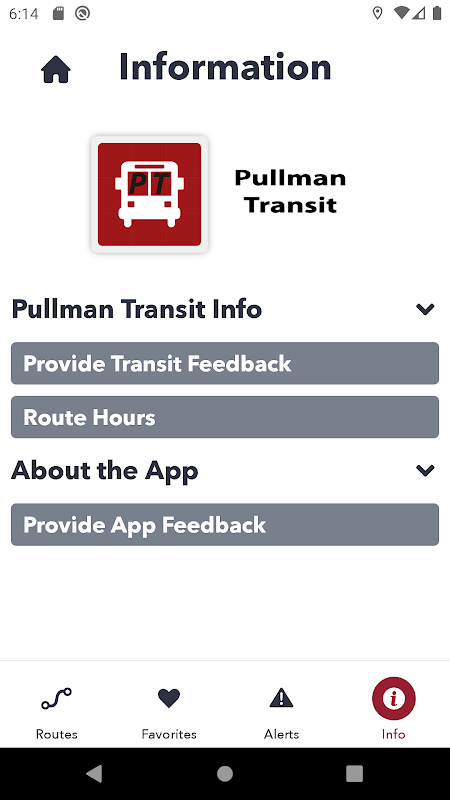The height and width of the screenshot is (800, 450).
Task: Select the Info tab
Action: pyautogui.click(x=393, y=710)
